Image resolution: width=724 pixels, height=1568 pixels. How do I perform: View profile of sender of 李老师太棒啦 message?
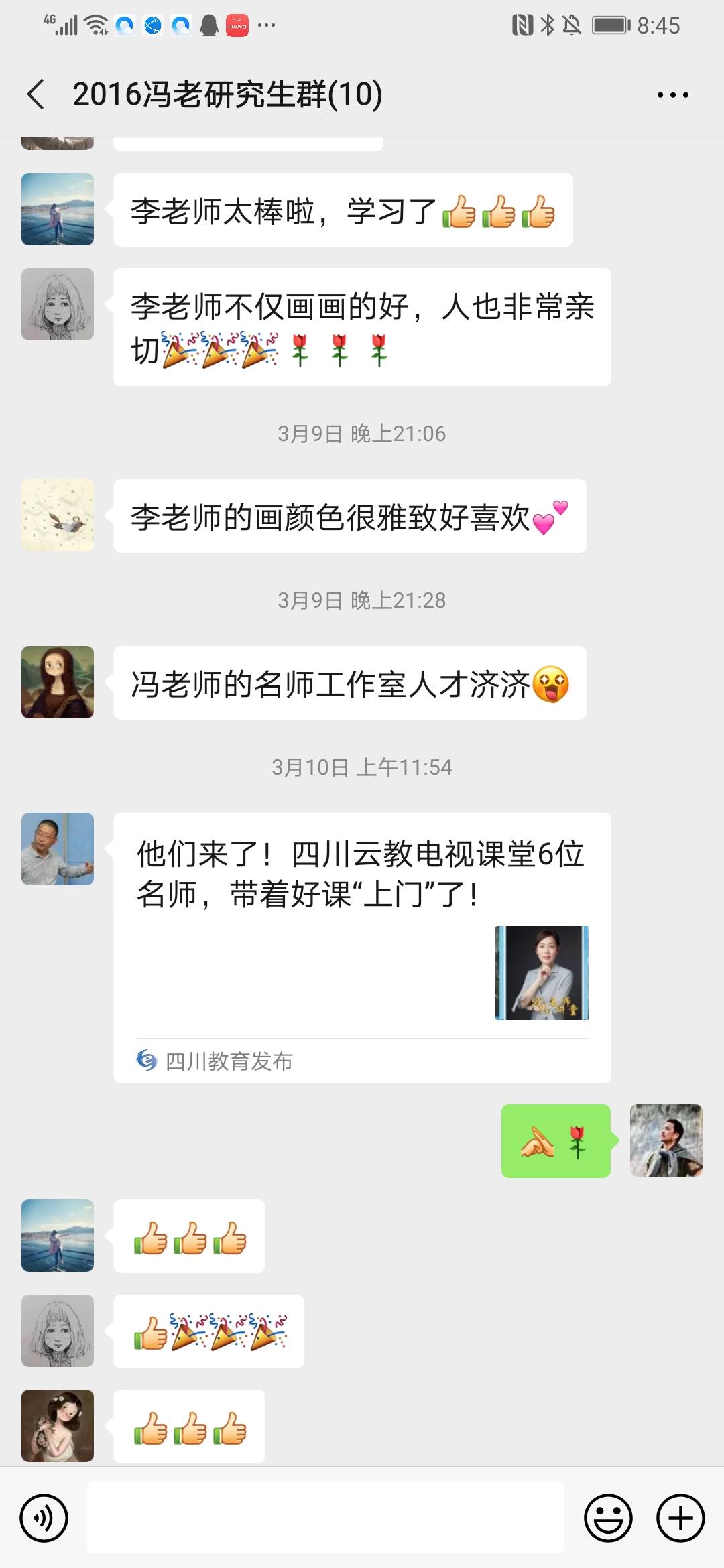[x=58, y=209]
